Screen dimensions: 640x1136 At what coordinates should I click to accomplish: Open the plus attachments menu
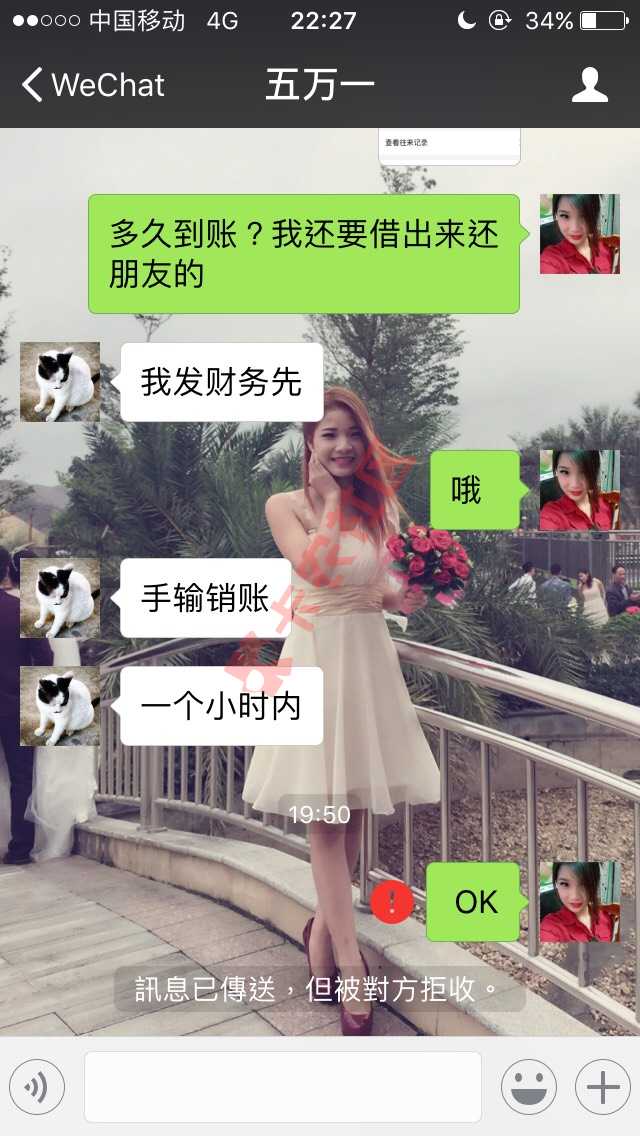point(602,1087)
